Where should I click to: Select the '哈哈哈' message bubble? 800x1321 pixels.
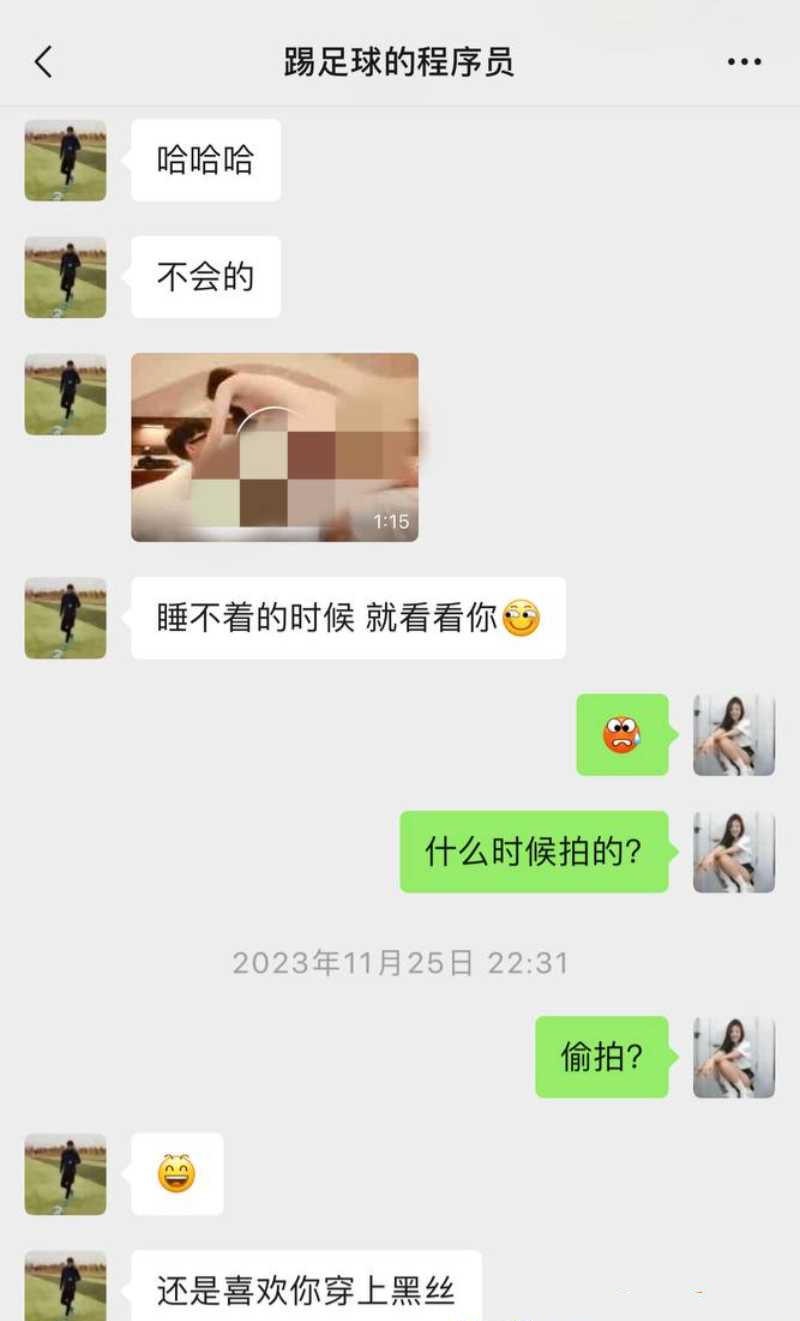pyautogui.click(x=205, y=160)
